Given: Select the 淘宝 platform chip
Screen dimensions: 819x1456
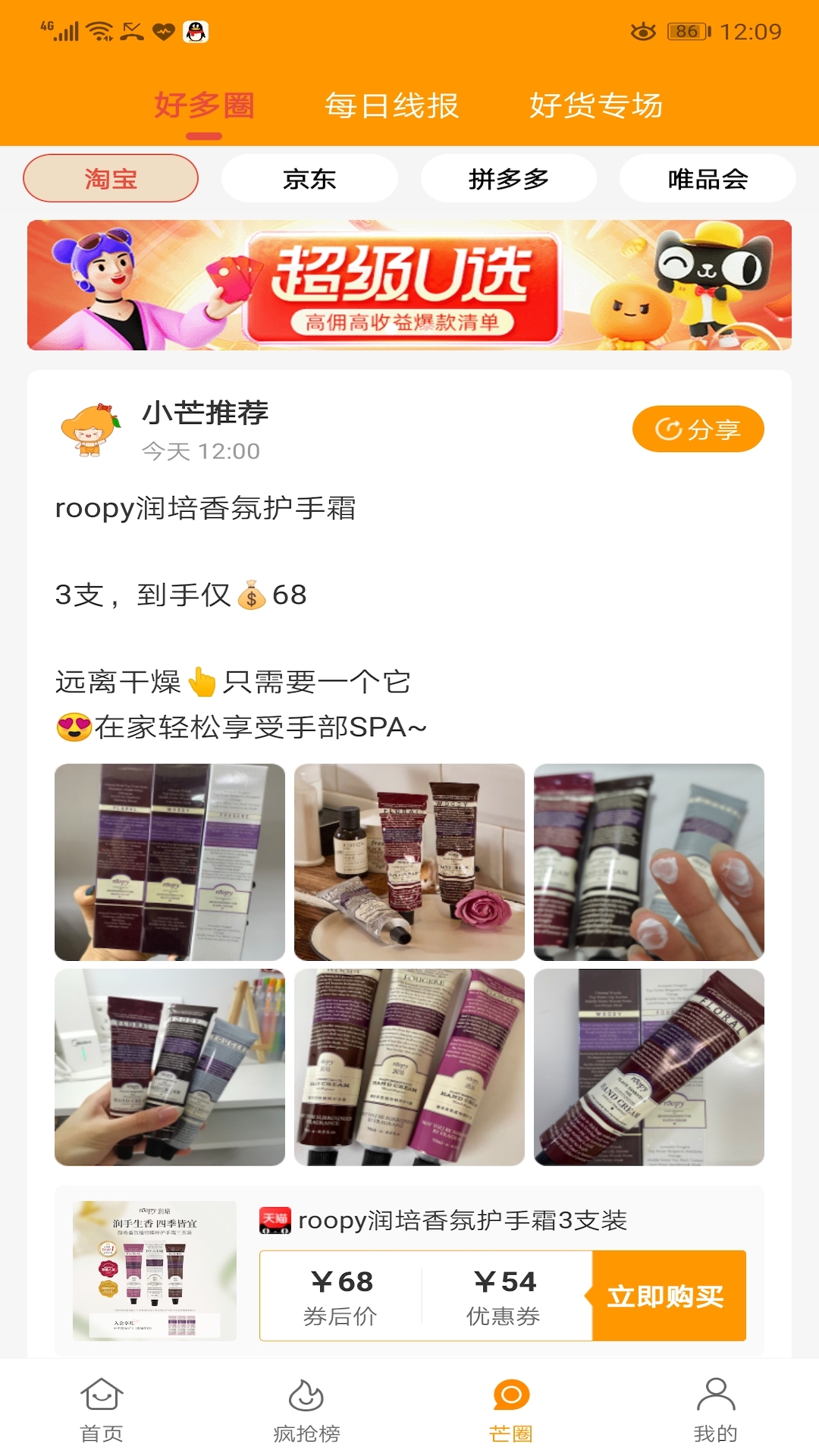Looking at the screenshot, I should 111,179.
